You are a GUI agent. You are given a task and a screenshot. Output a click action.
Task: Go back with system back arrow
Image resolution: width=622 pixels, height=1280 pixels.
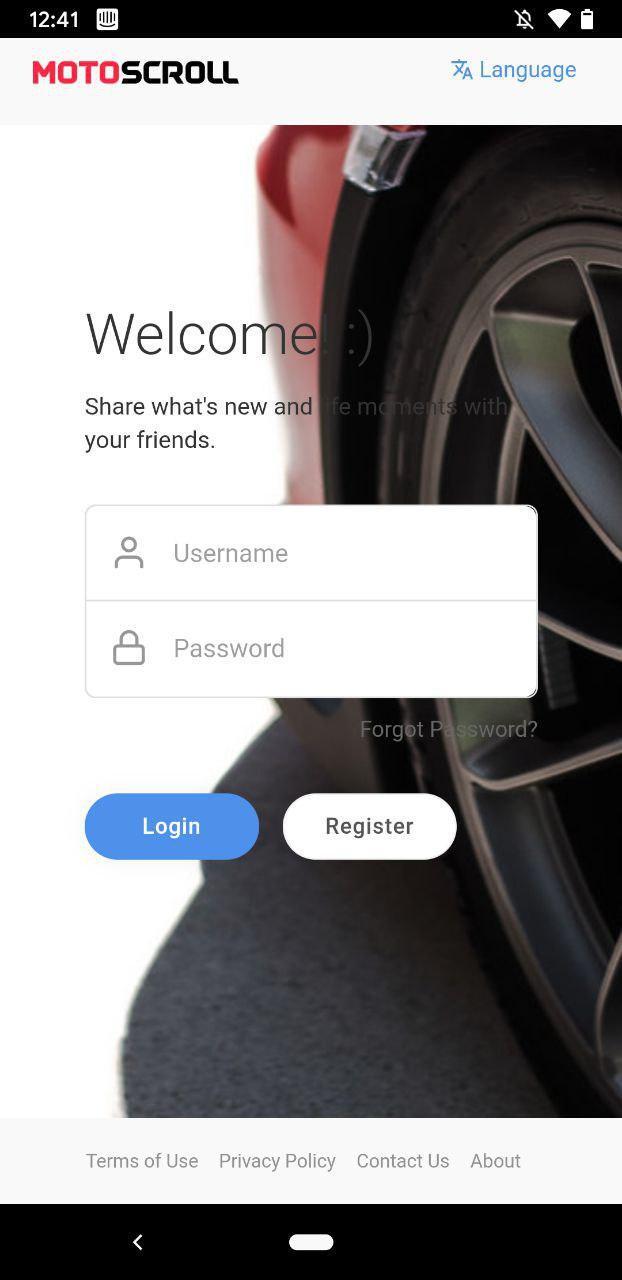pyautogui.click(x=138, y=1242)
